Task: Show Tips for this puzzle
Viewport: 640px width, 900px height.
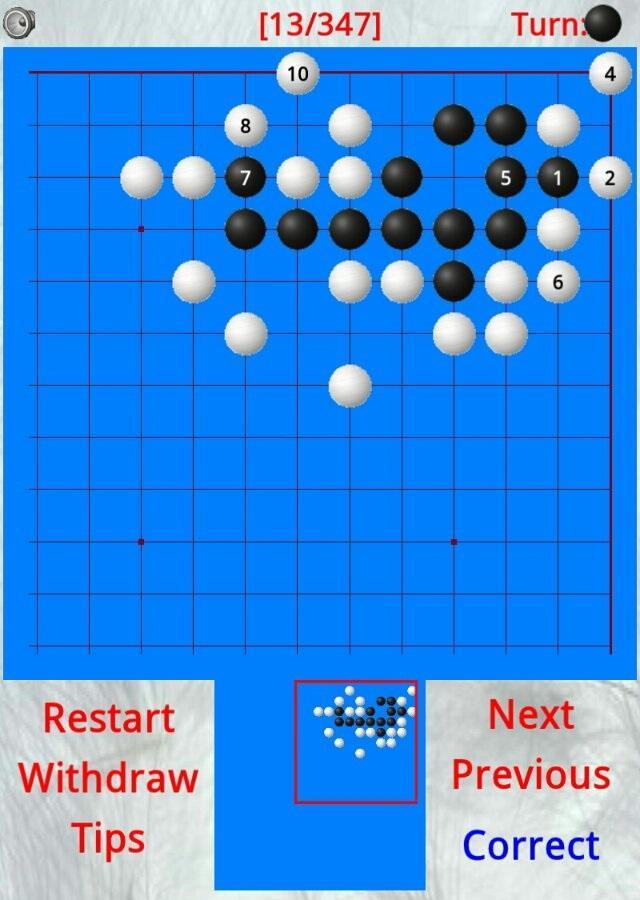Action: tap(108, 838)
